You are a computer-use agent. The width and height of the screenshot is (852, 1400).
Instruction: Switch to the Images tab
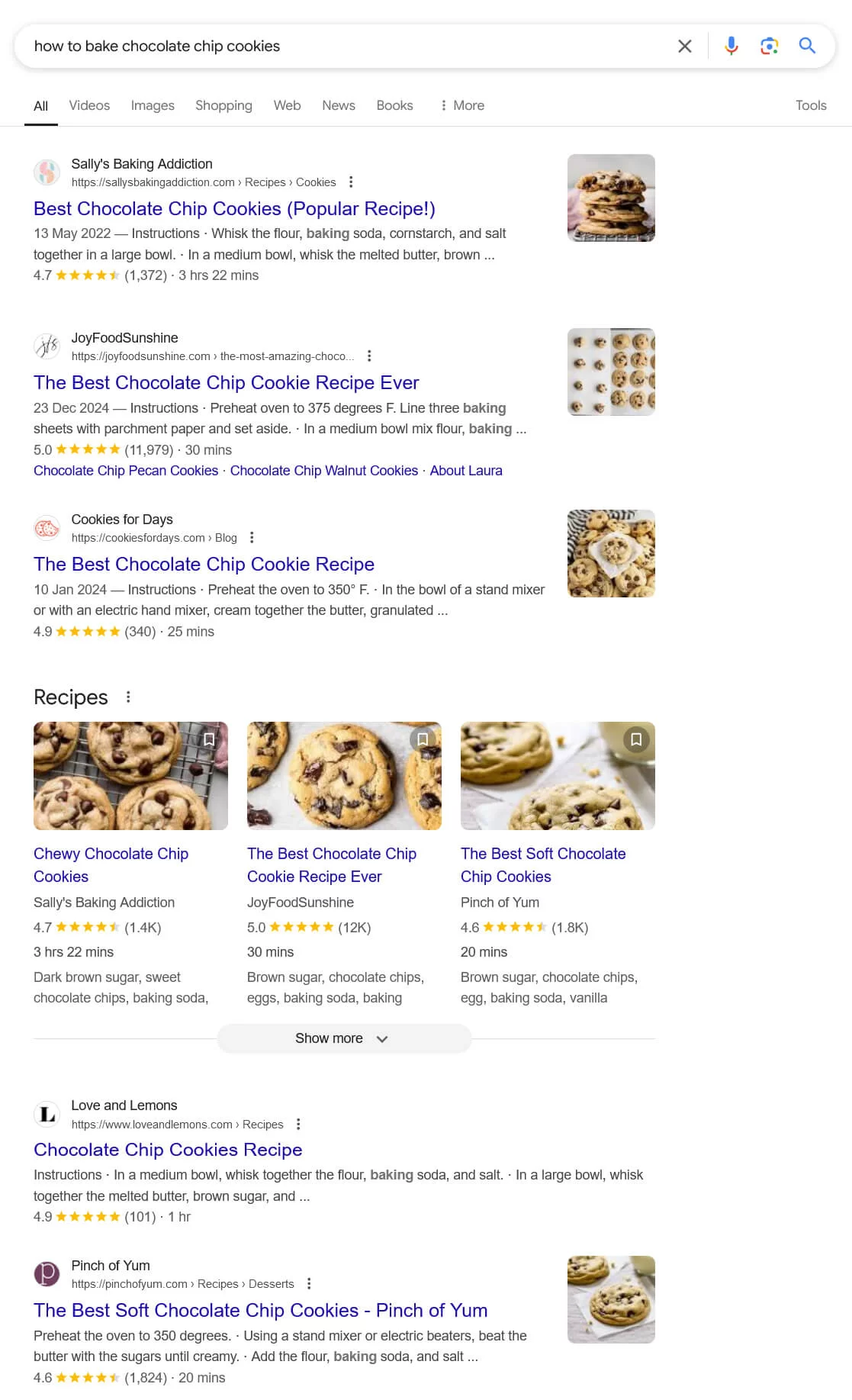pyautogui.click(x=152, y=105)
